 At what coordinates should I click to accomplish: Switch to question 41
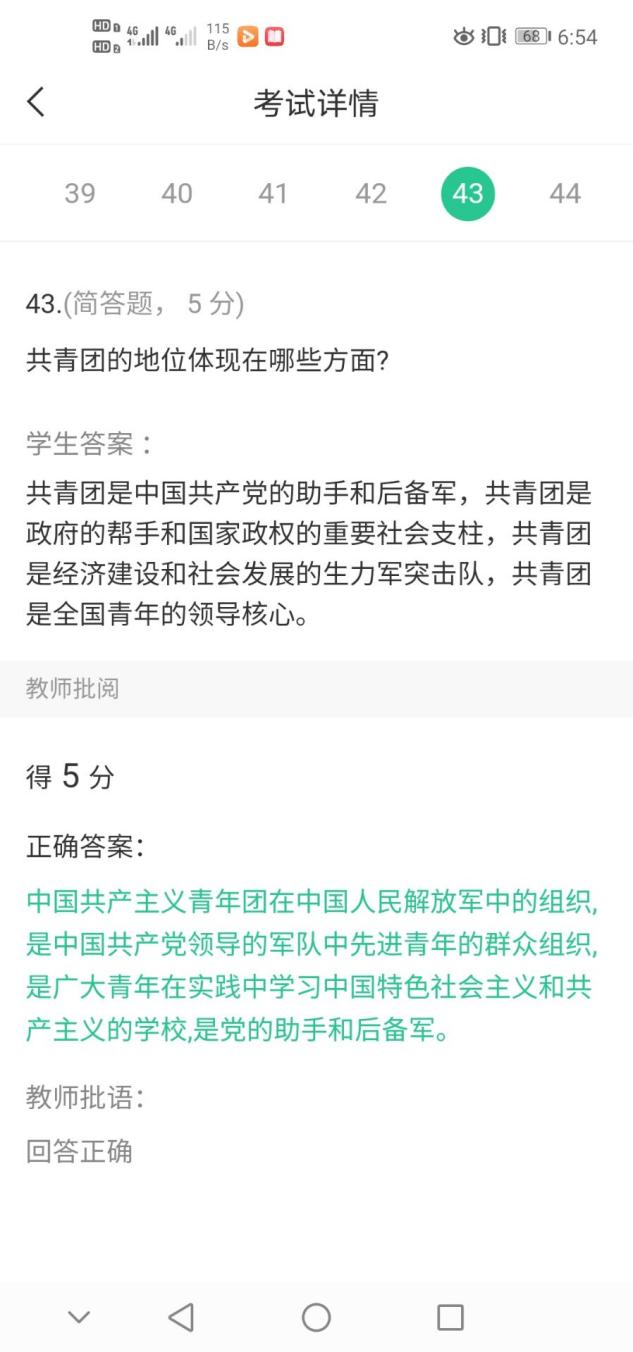[273, 193]
